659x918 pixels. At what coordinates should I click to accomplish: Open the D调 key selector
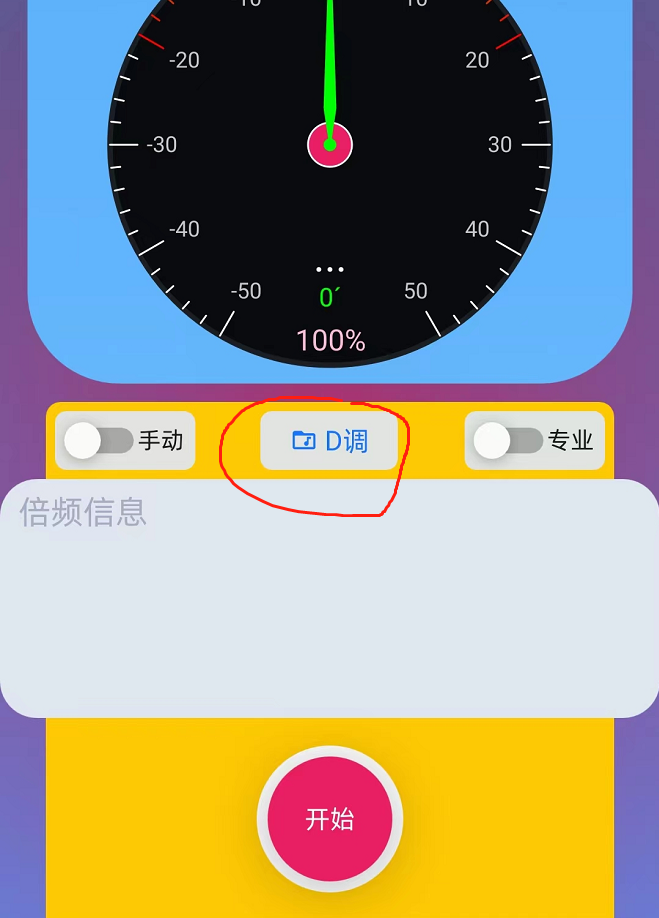tap(329, 440)
